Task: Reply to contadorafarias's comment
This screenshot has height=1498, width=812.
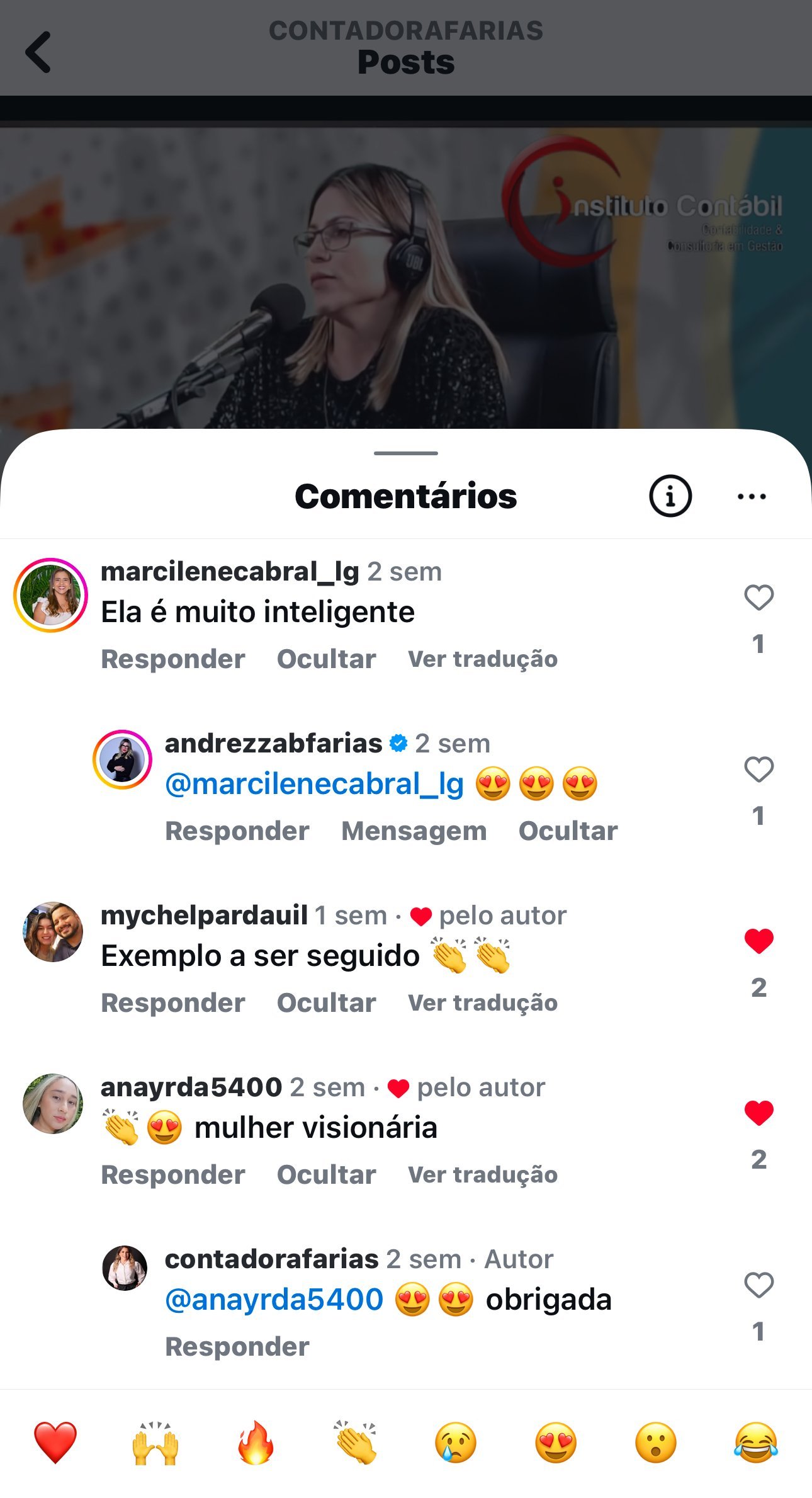Action: tap(237, 1347)
